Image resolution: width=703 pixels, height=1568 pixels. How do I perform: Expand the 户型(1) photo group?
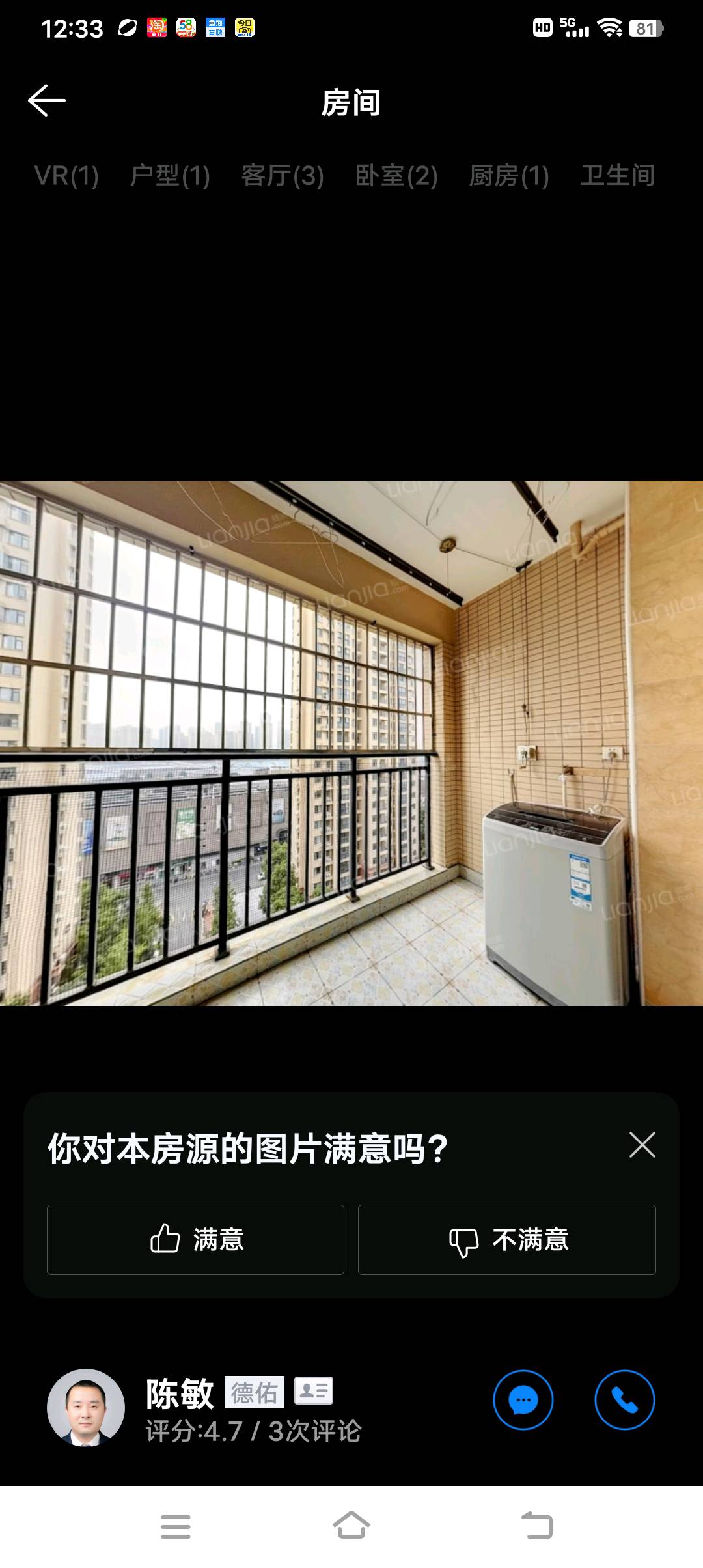click(171, 176)
